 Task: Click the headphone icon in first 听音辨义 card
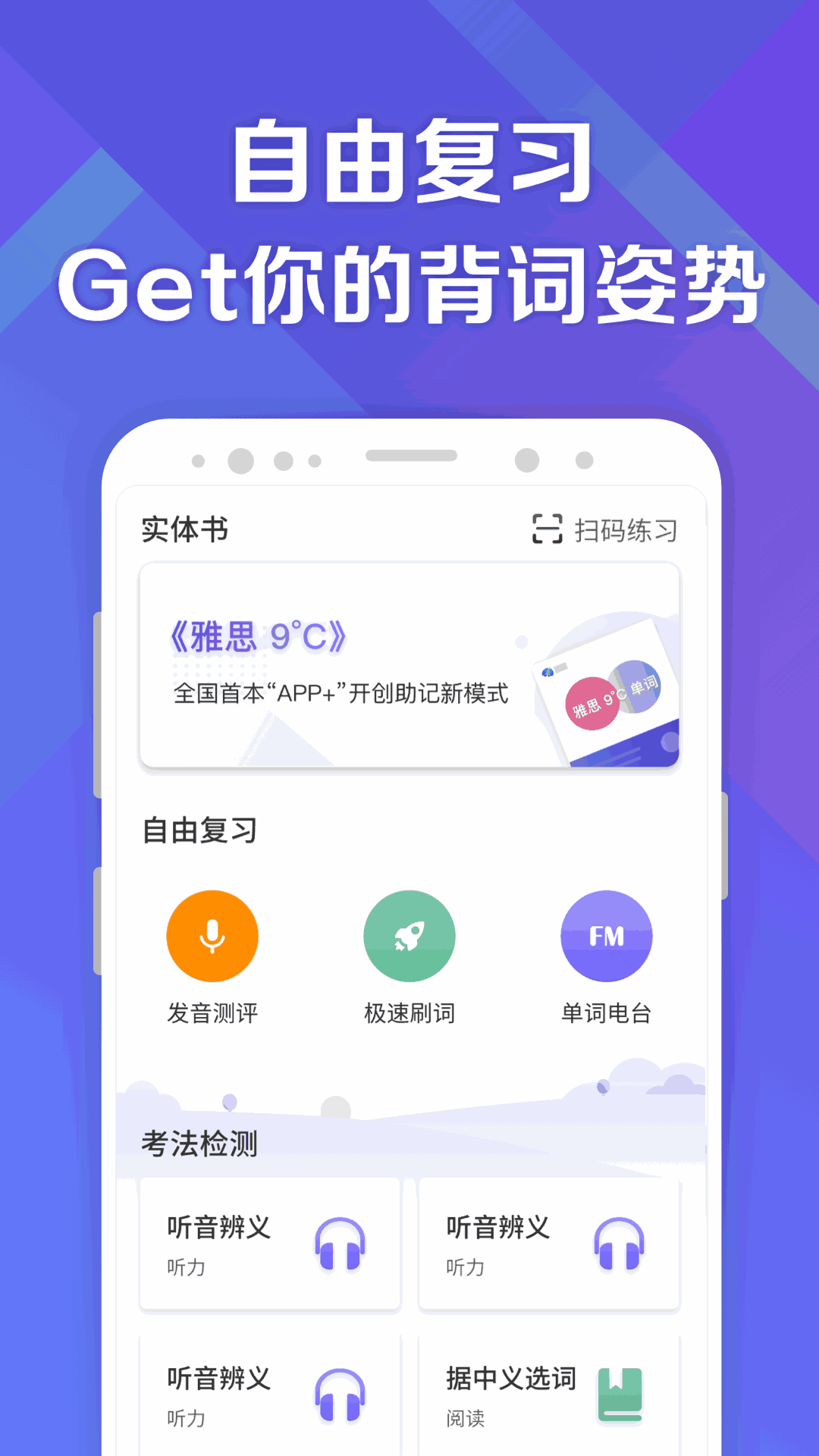pos(342,1244)
